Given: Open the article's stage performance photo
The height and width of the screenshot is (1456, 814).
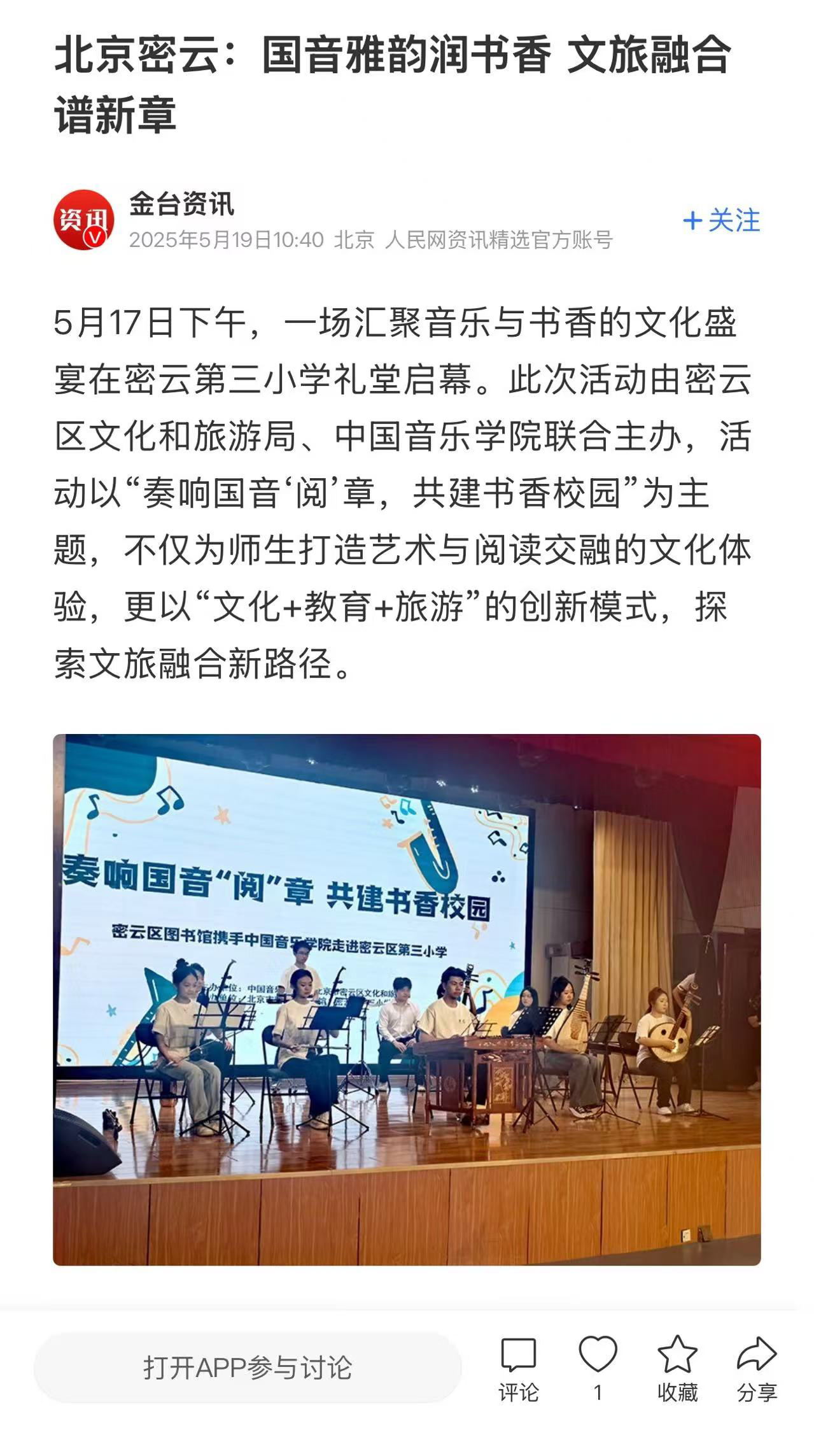Looking at the screenshot, I should click(x=407, y=1000).
